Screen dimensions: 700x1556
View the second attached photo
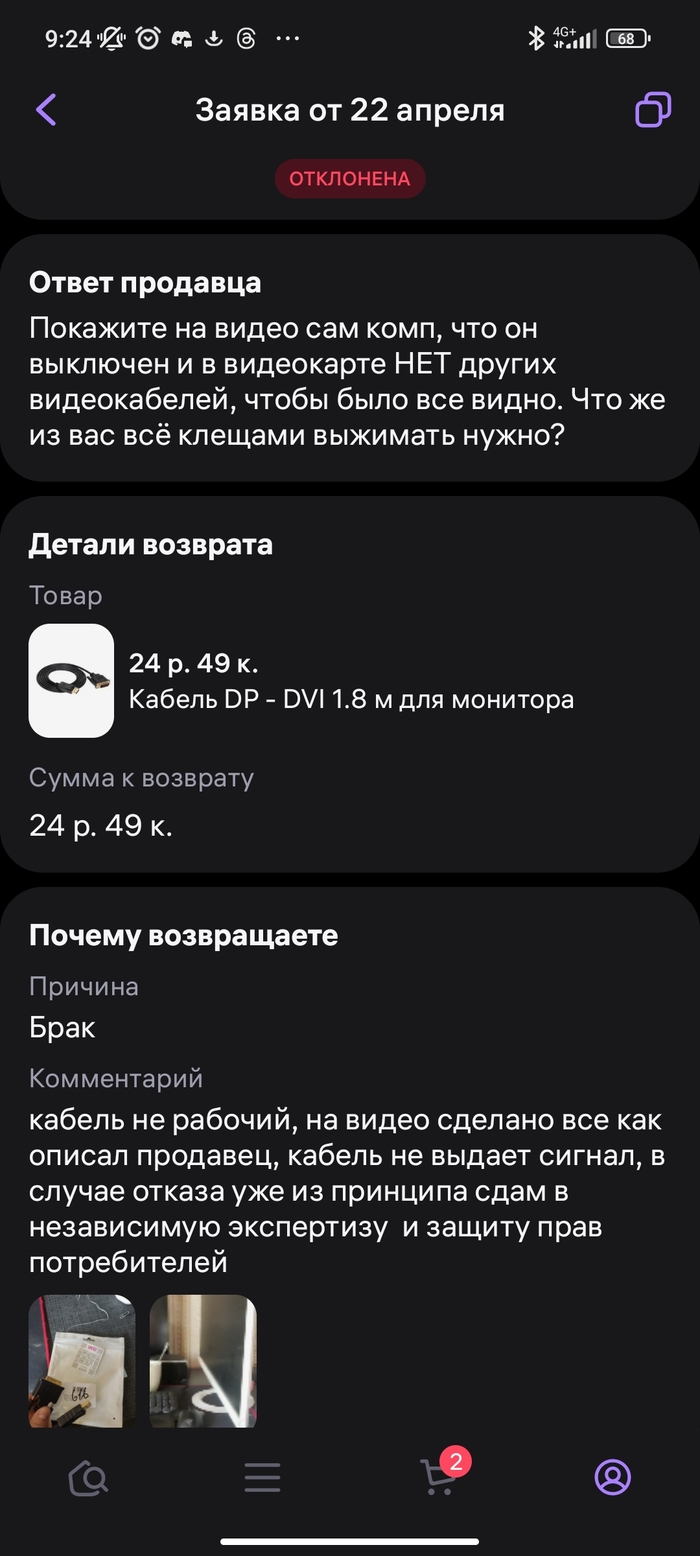(203, 1360)
